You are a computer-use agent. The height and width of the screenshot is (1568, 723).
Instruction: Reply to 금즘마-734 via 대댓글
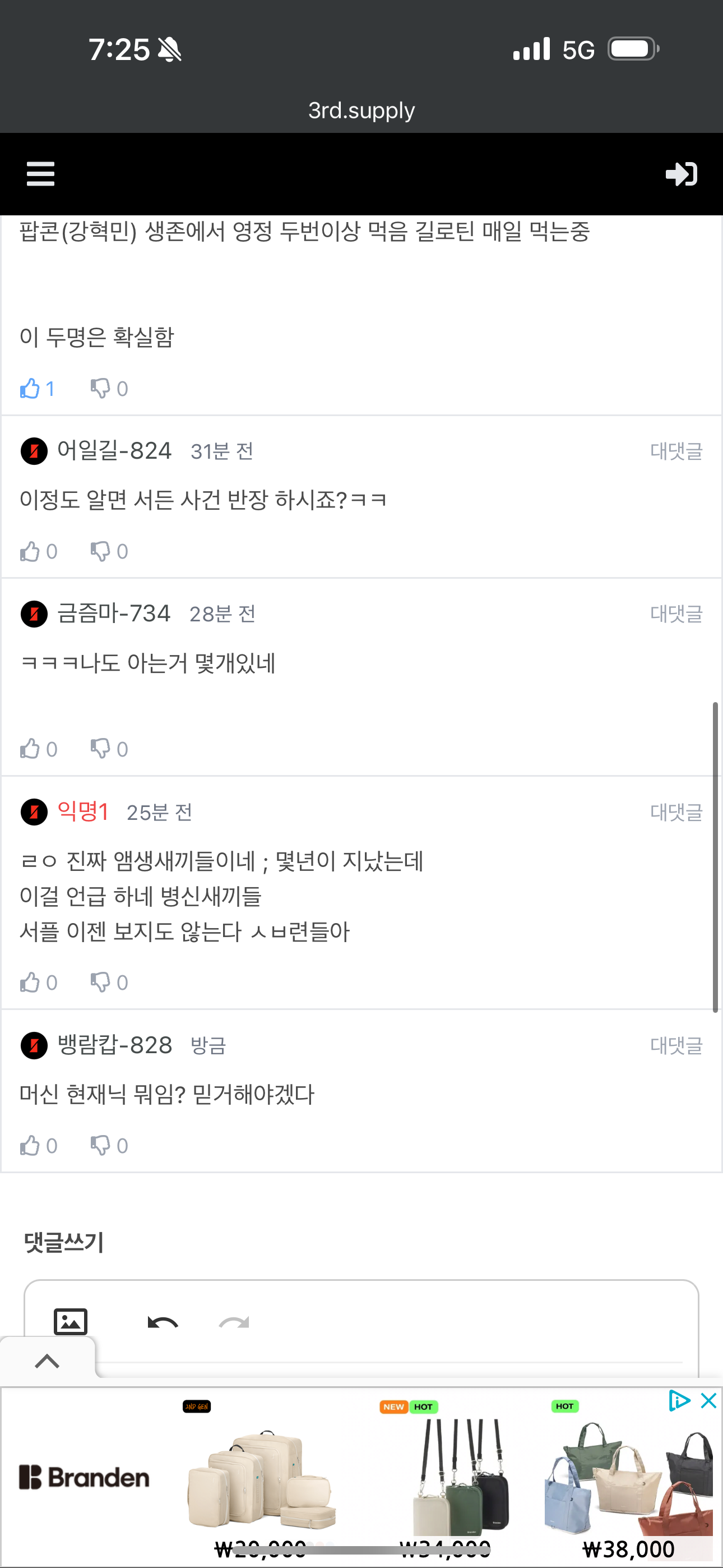click(x=675, y=614)
